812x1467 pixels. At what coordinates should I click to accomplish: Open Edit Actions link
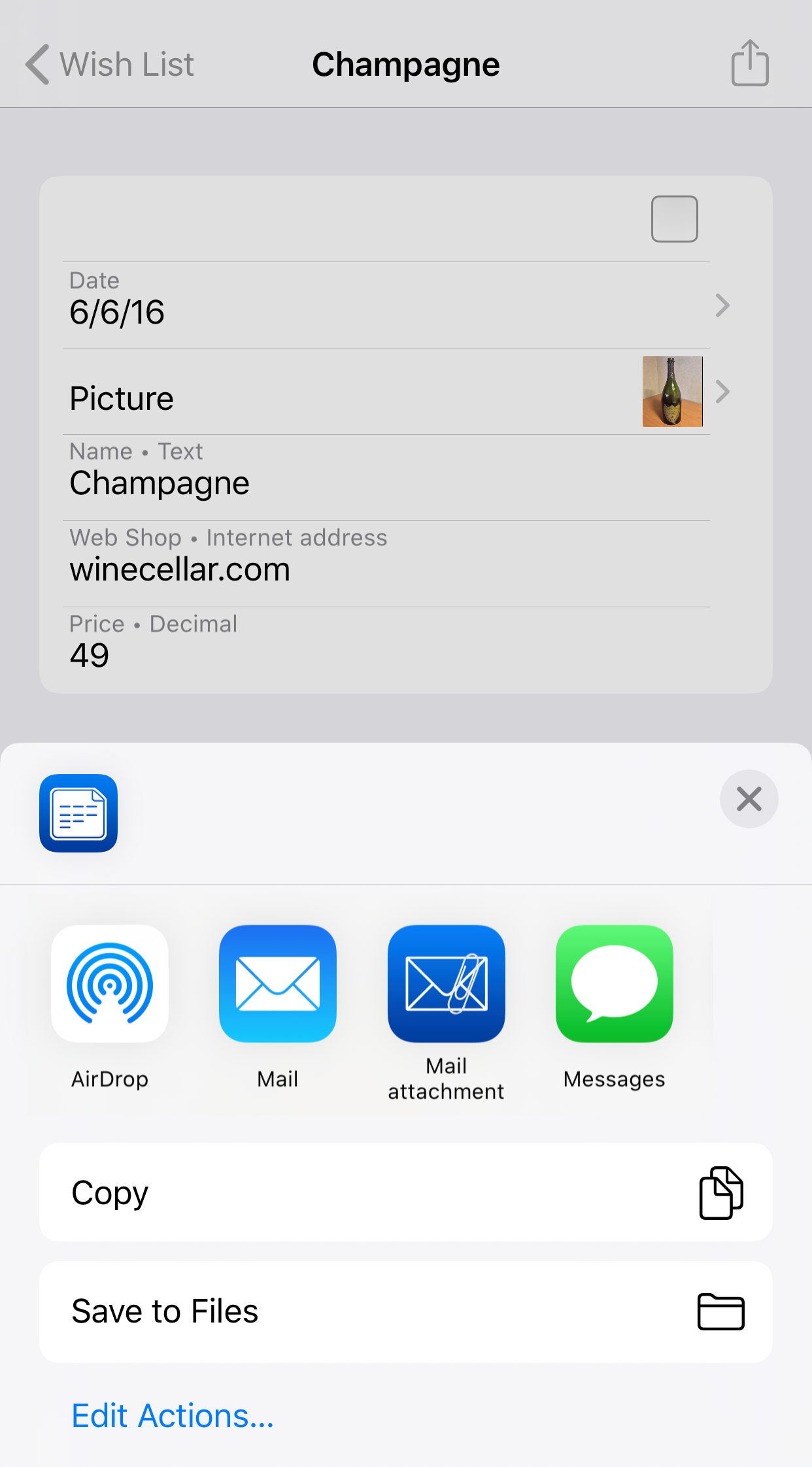click(x=173, y=1416)
